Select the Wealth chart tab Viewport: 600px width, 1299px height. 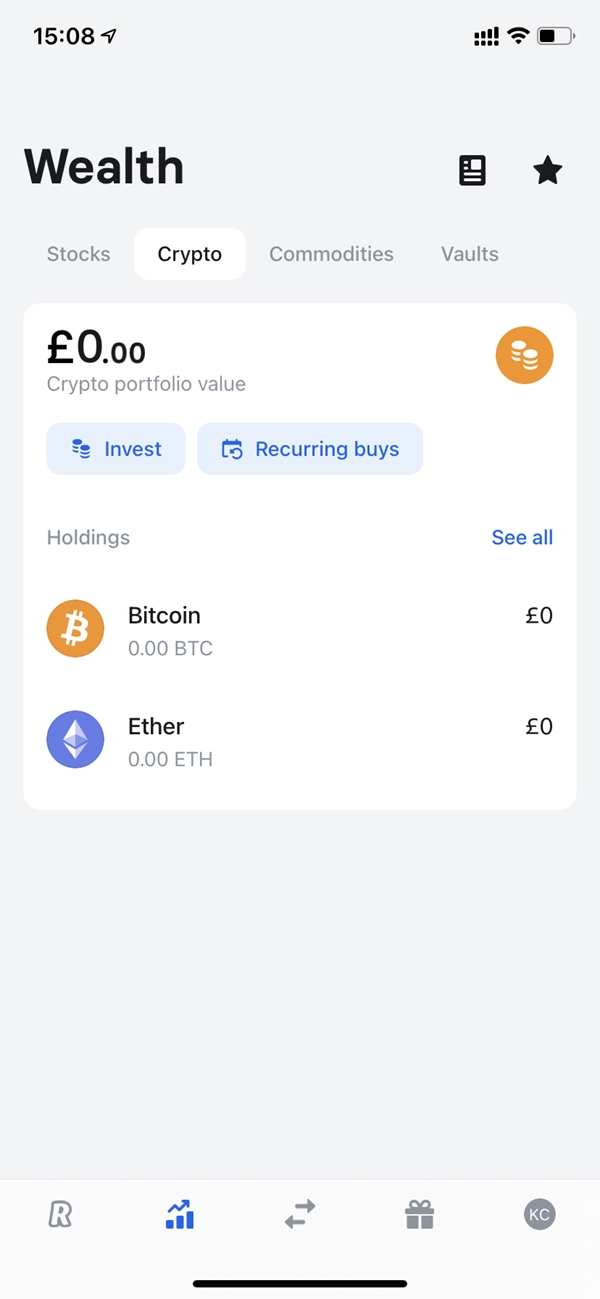coord(180,1215)
